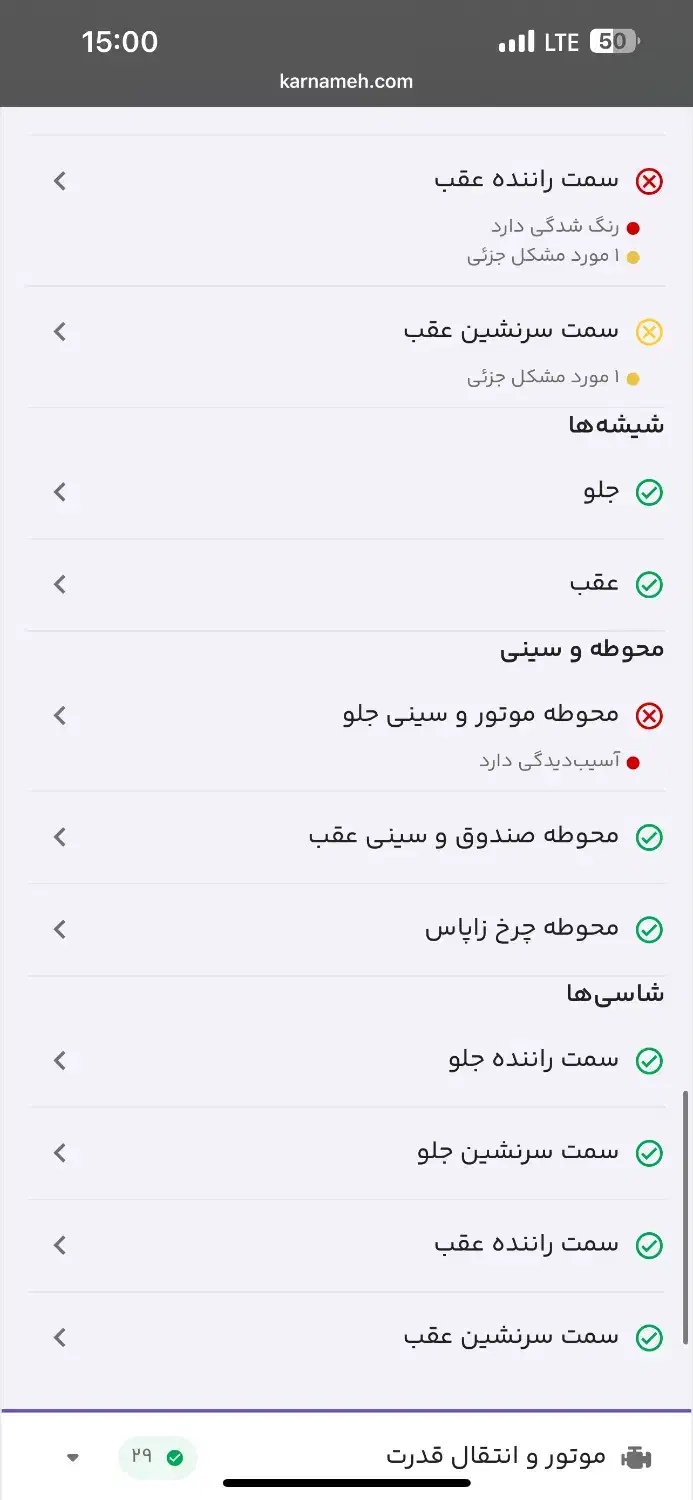Expand سمت راننده جلو under شاسی‌ها

click(x=346, y=1060)
